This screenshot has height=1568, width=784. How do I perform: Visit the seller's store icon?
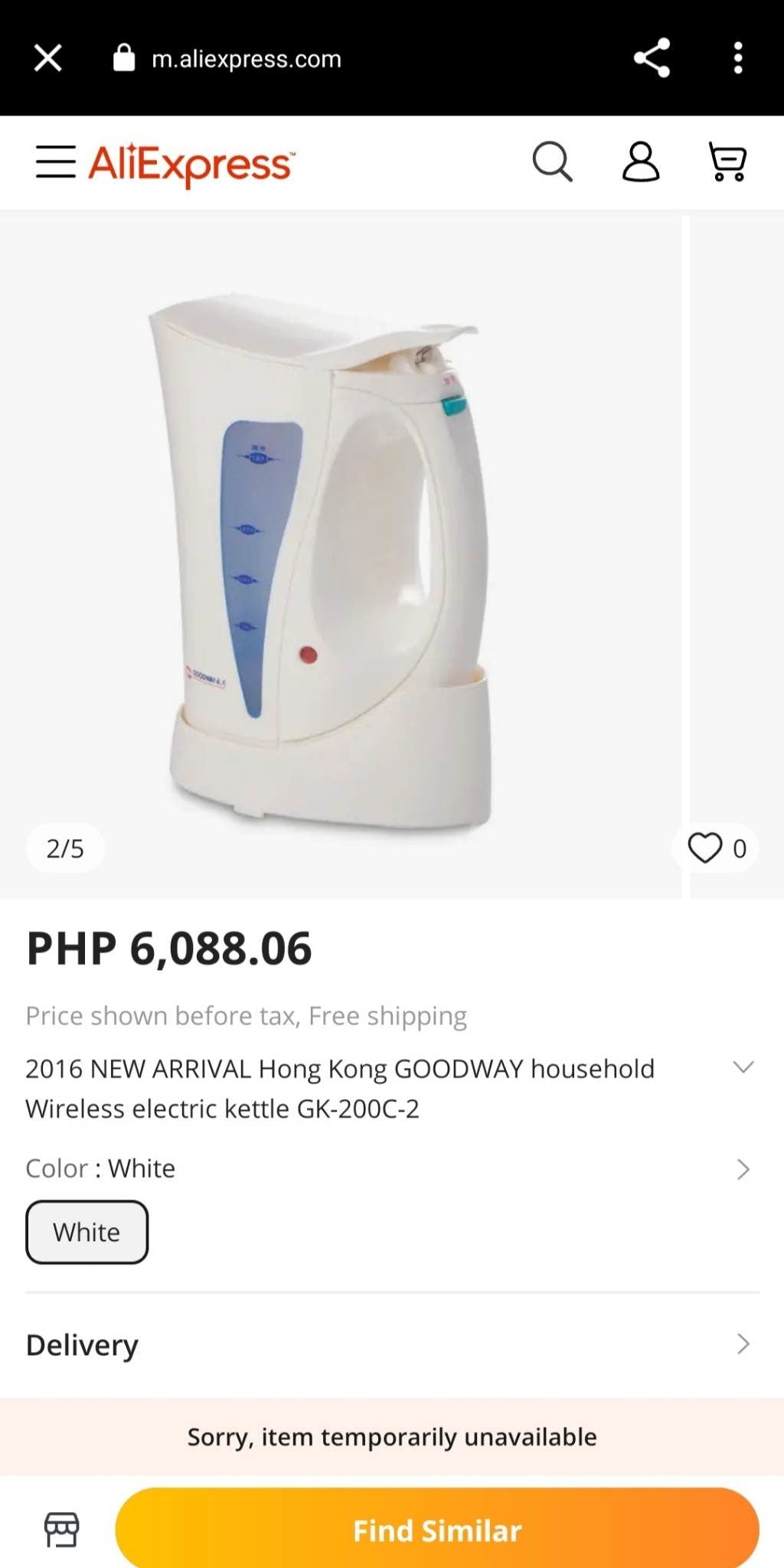pyautogui.click(x=61, y=1530)
